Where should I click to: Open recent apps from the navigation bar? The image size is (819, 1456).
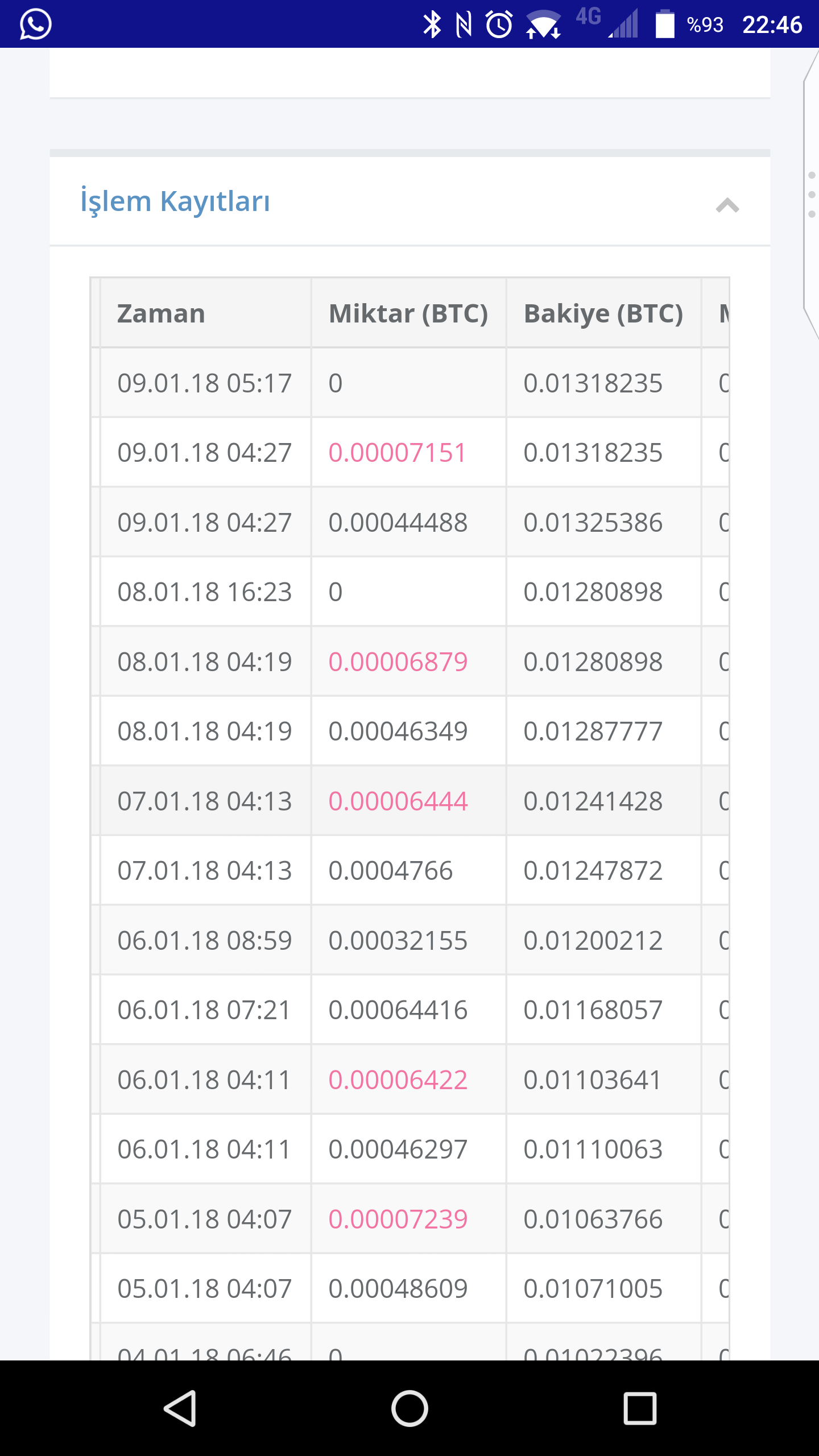[x=640, y=1408]
